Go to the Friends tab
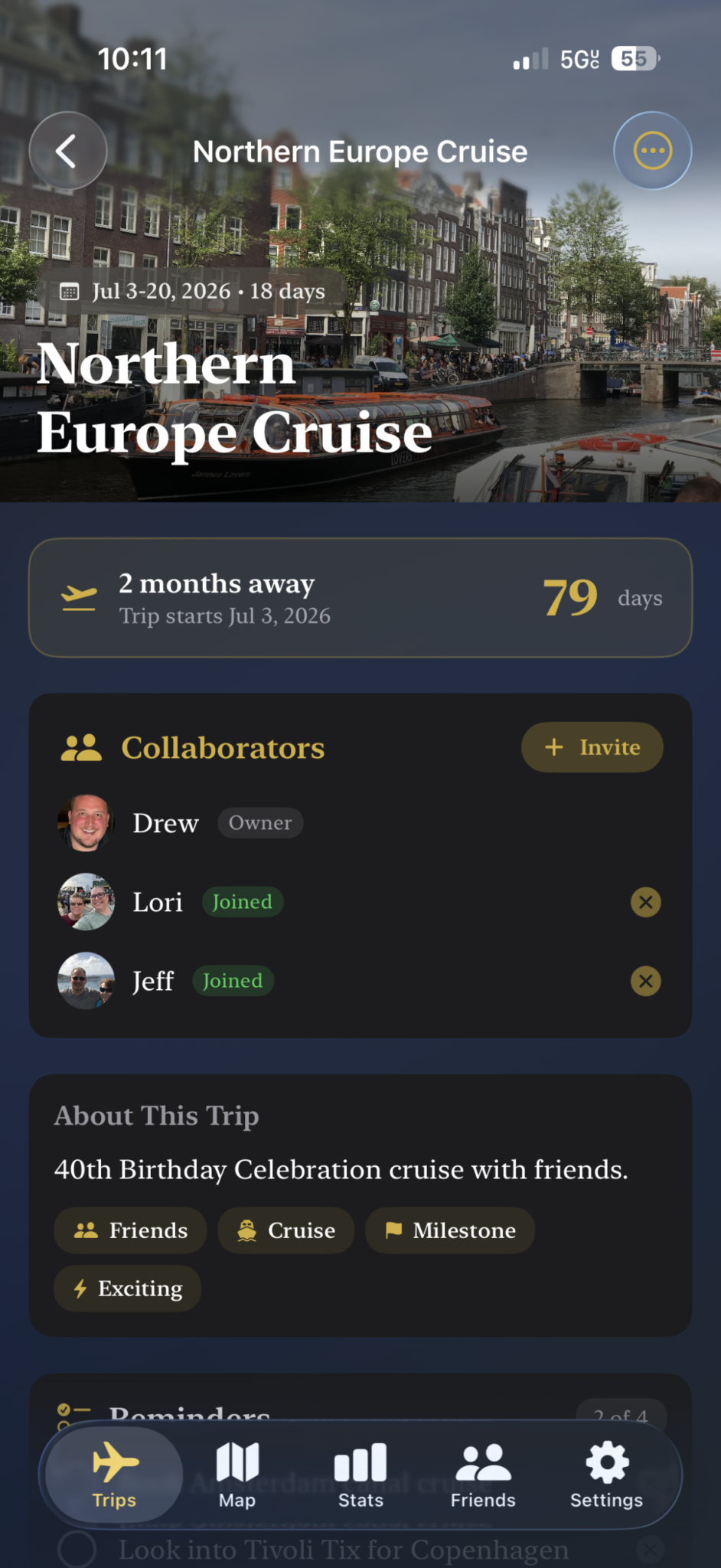 point(483,1475)
